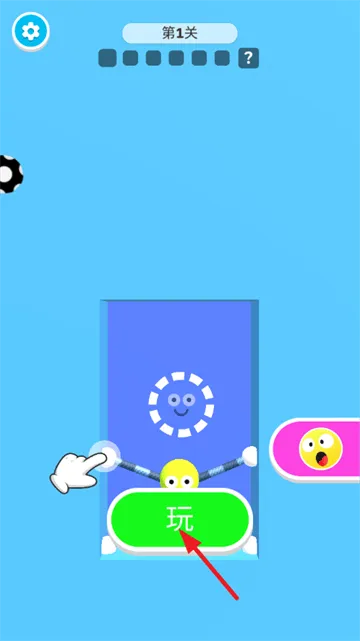Open the pink emoji skin button
The width and height of the screenshot is (360, 641).
click(315, 449)
